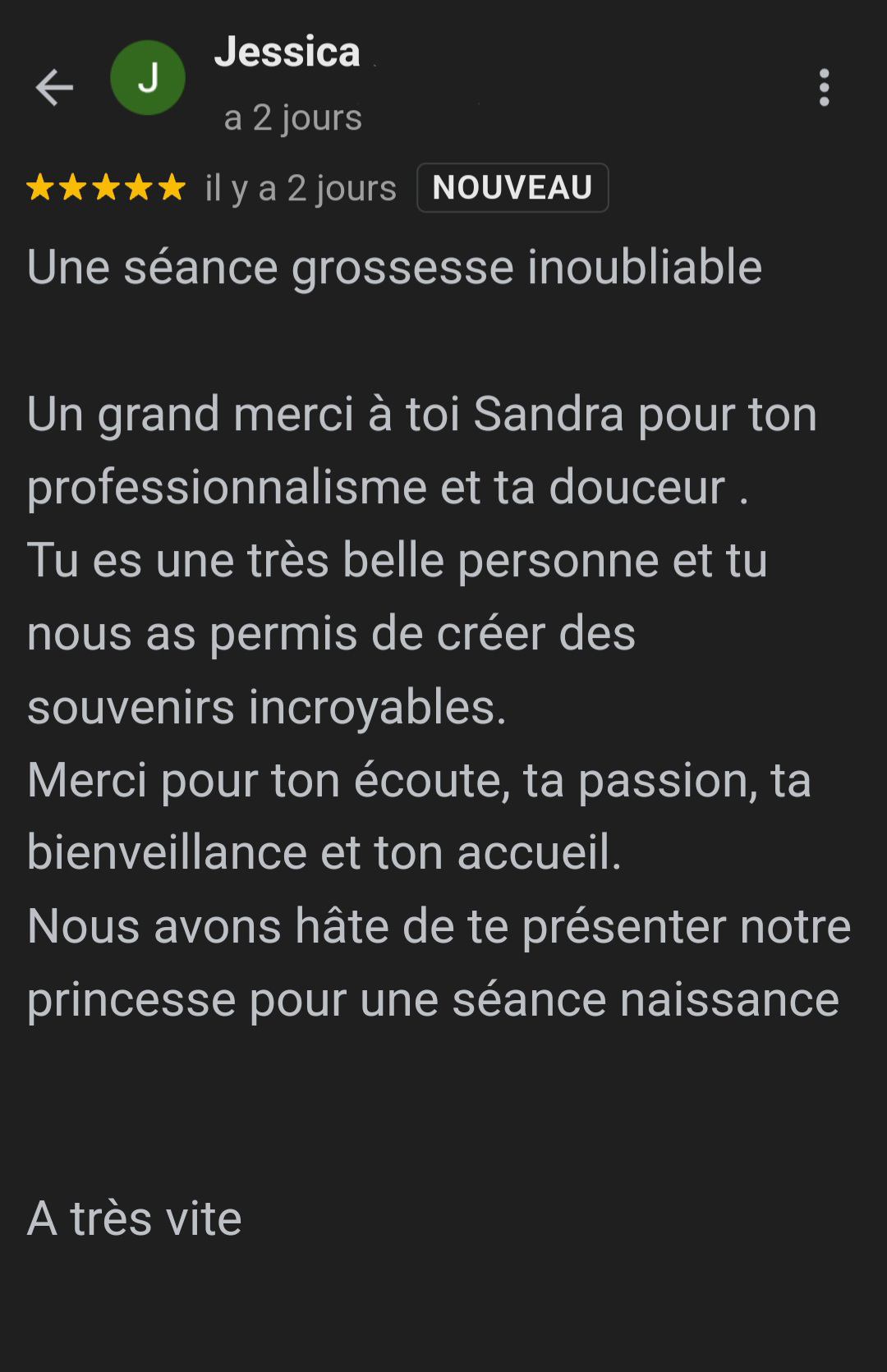Open Jessica's reviewer profile avatar
The image size is (887, 1372).
coord(148,78)
